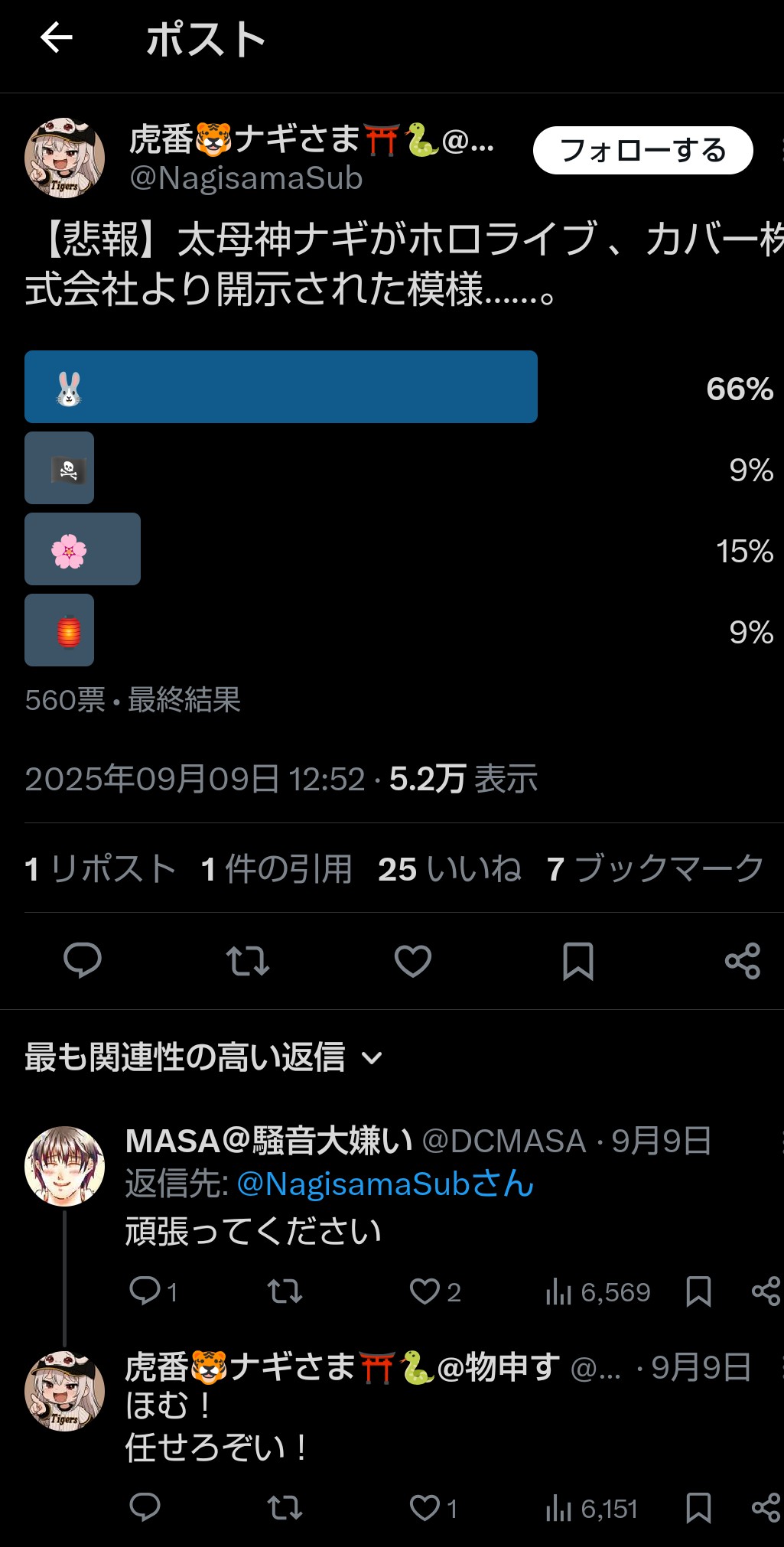Image resolution: width=784 pixels, height=1547 pixels.
Task: Open @NagisamaSubさん mention link in MASA's reply
Action: (385, 1184)
